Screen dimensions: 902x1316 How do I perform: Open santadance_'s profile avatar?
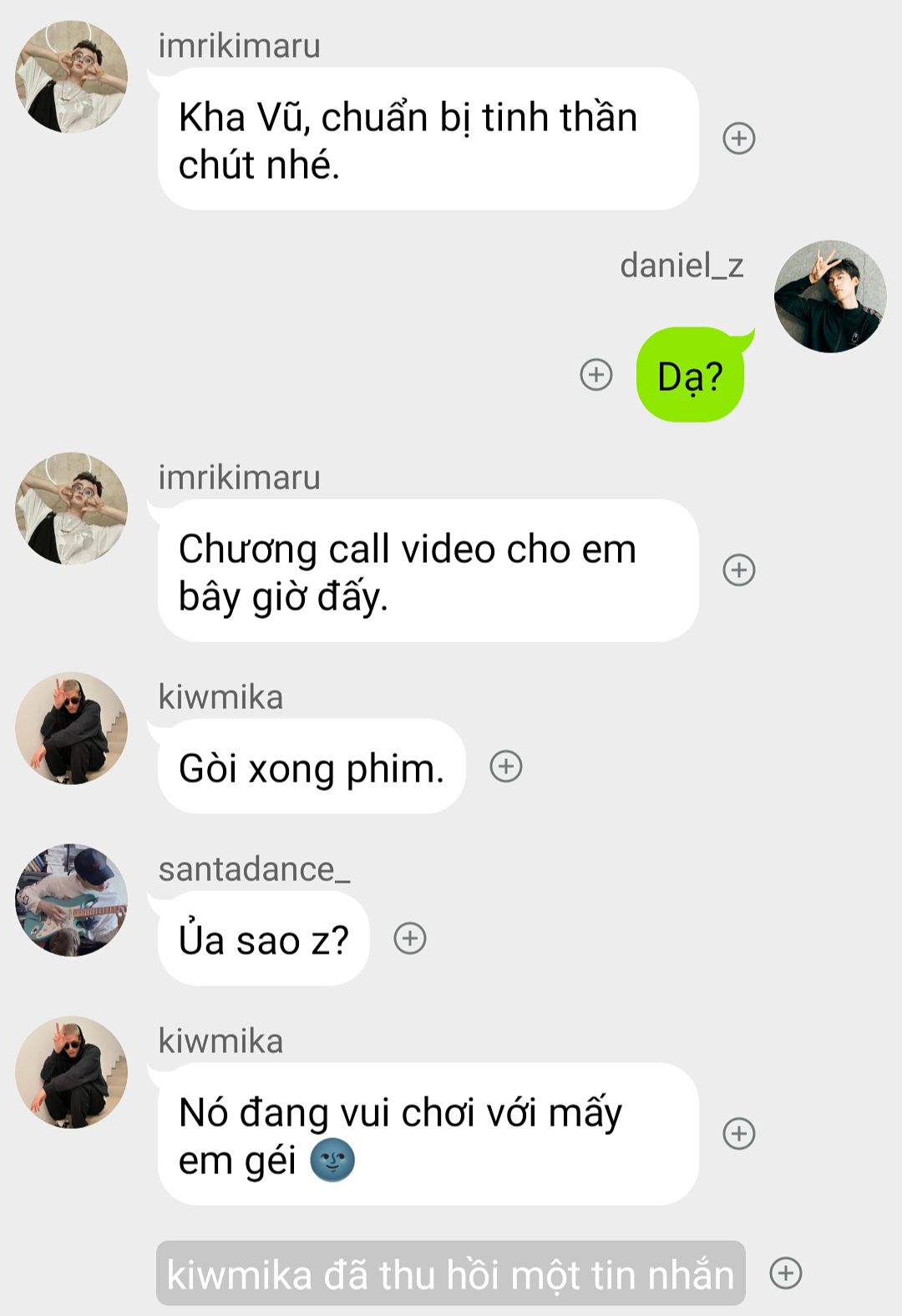click(72, 900)
